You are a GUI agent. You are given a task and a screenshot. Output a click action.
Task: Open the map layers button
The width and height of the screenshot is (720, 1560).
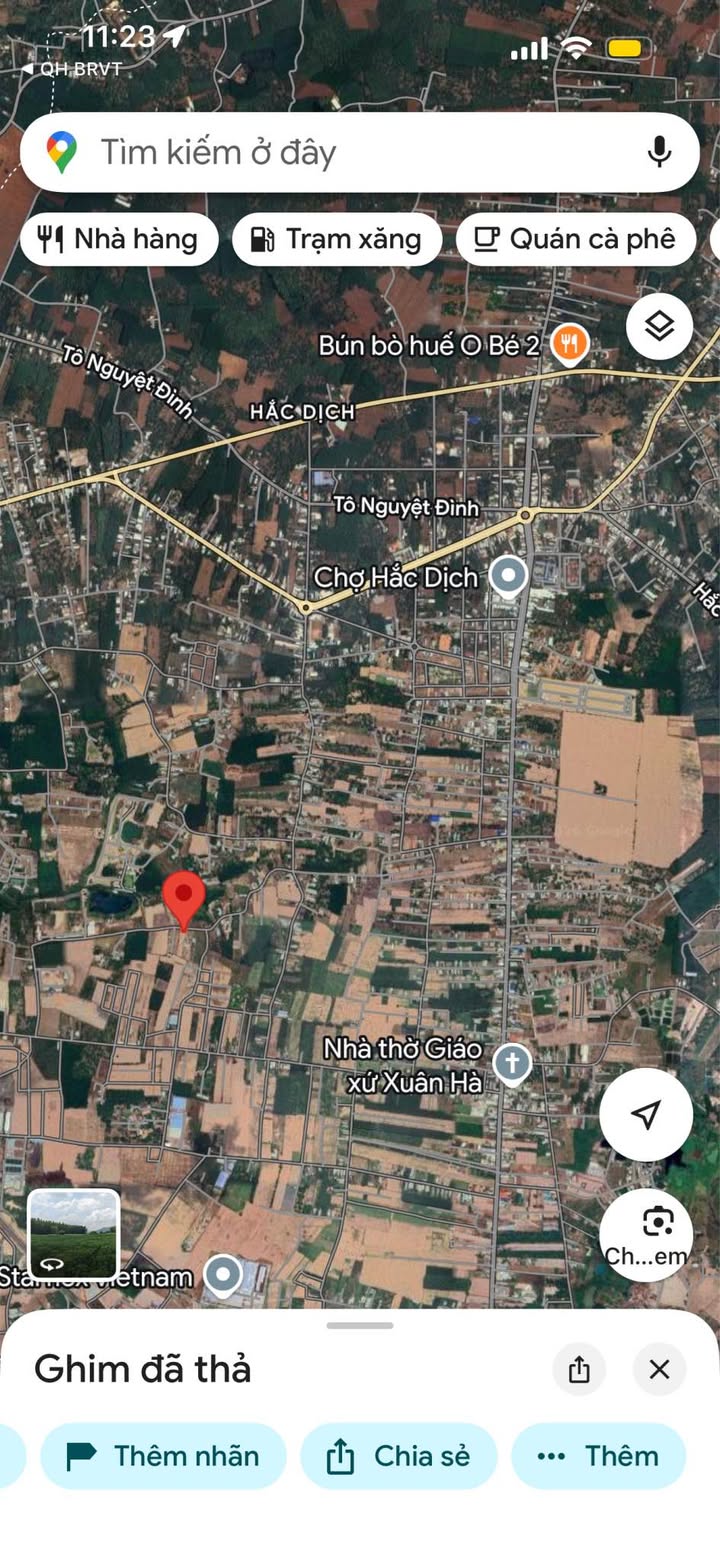[659, 326]
